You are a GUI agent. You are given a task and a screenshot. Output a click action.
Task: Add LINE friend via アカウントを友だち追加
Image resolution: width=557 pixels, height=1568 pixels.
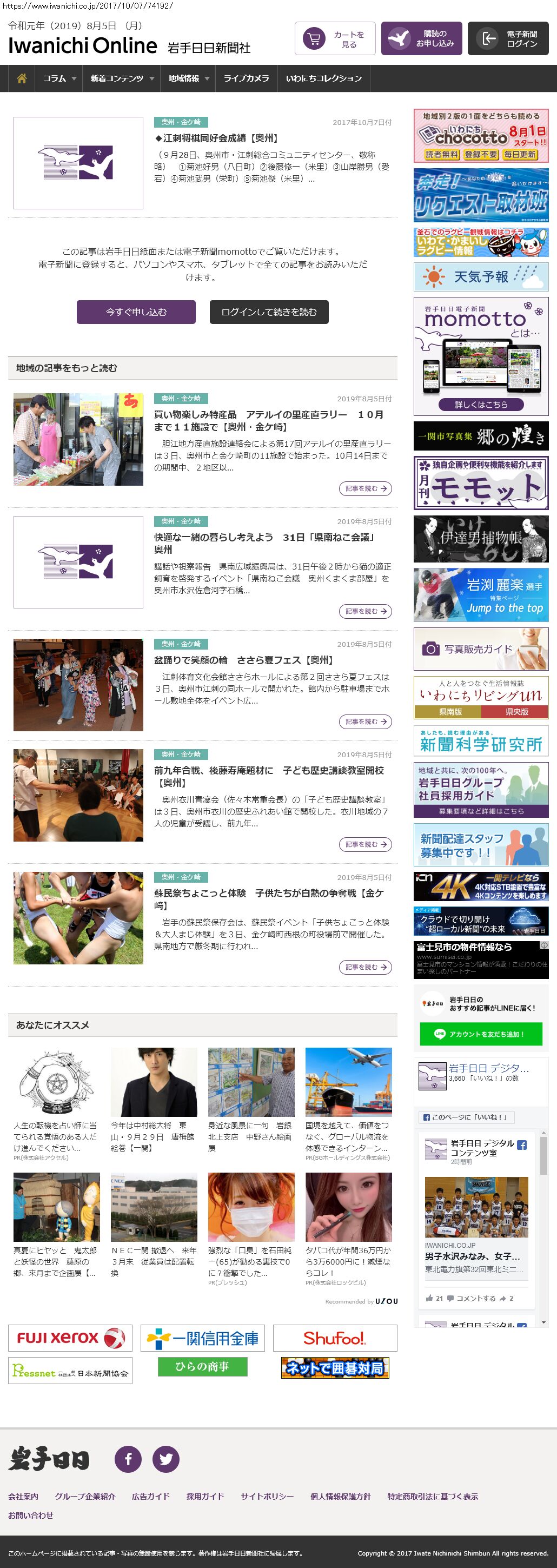(x=480, y=1034)
